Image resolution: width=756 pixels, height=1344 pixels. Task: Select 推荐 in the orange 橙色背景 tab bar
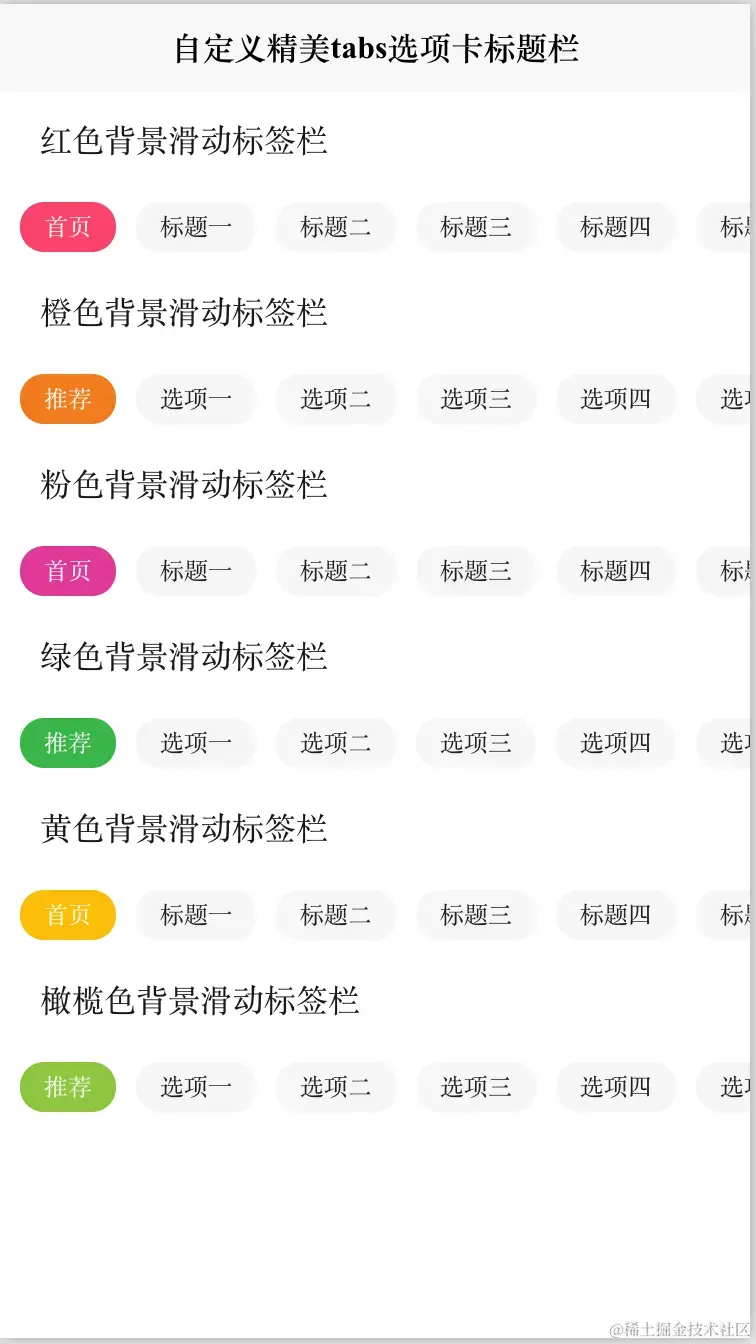(68, 399)
